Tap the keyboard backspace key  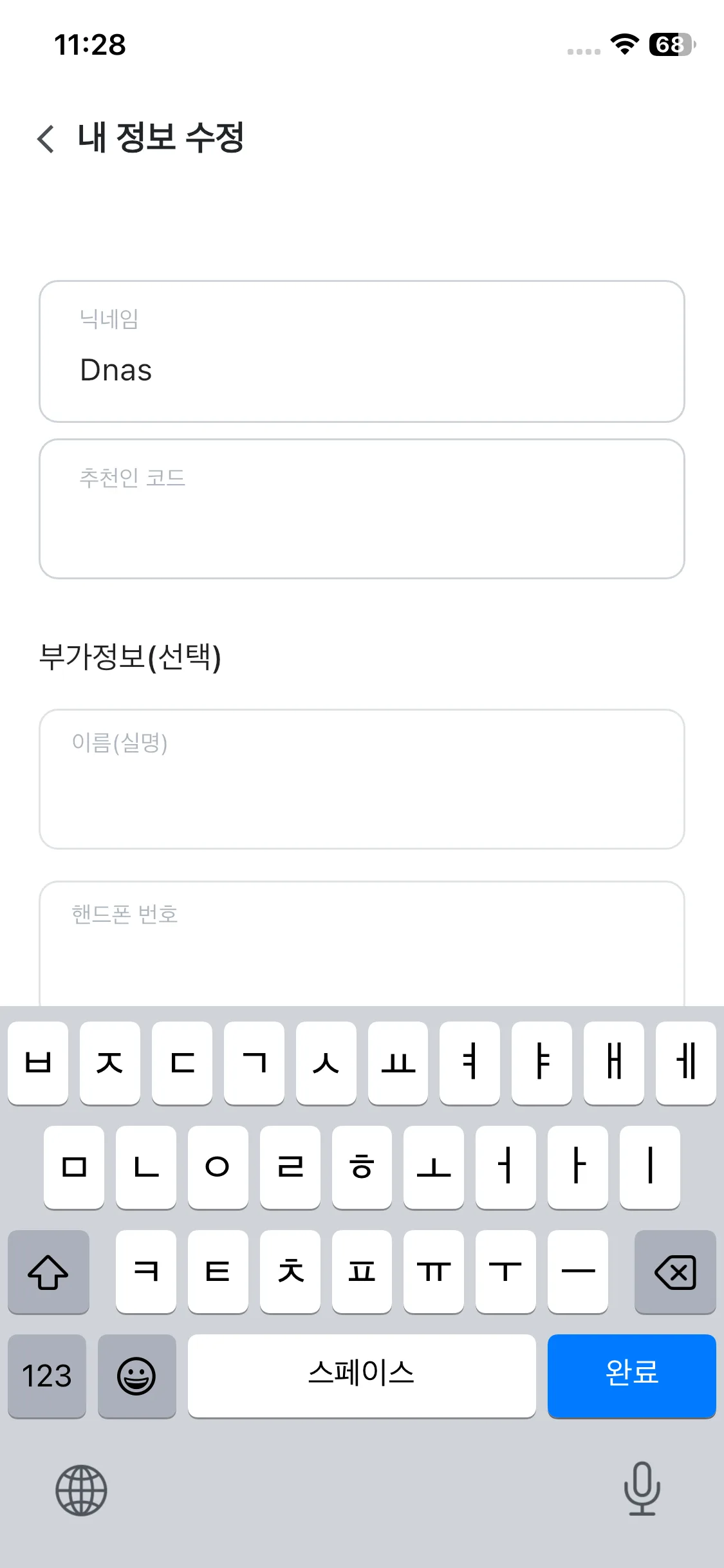coord(675,1272)
